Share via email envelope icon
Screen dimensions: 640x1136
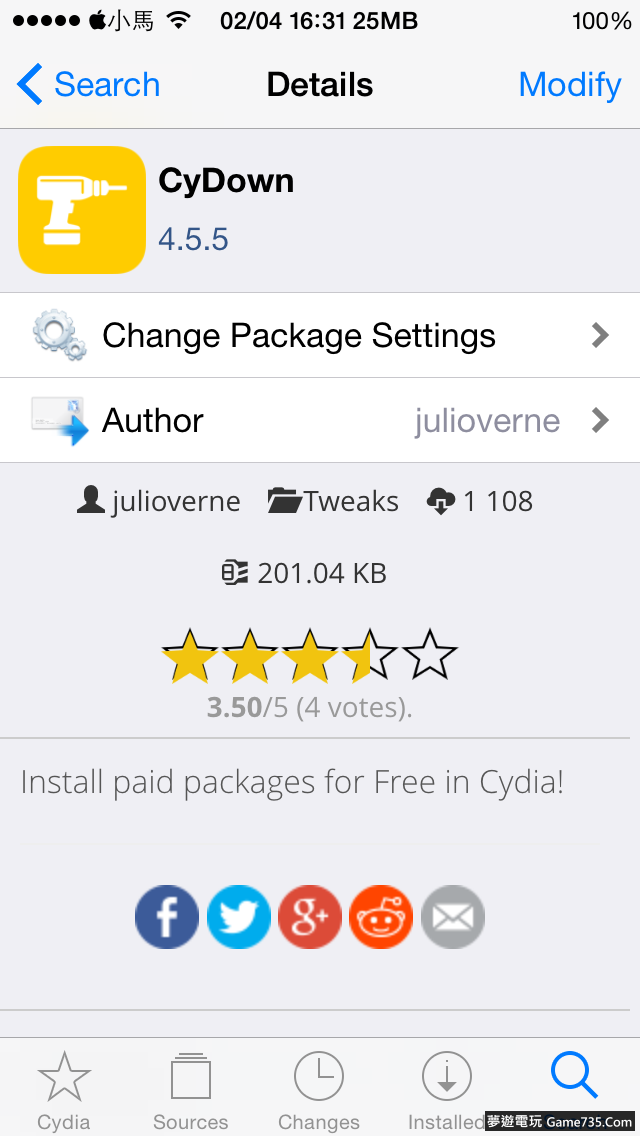click(453, 917)
